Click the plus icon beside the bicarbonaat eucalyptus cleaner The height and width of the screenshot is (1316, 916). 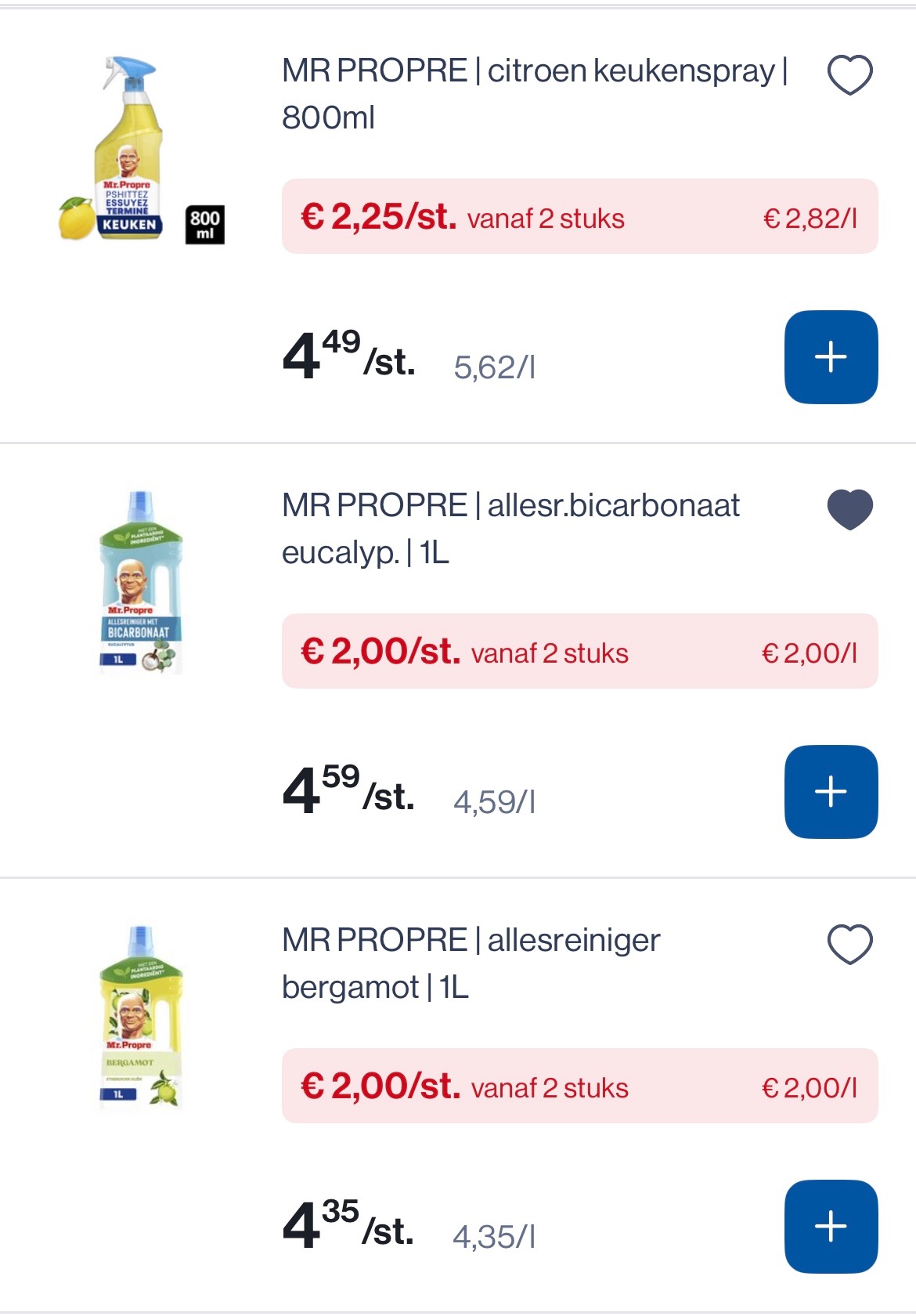point(832,793)
